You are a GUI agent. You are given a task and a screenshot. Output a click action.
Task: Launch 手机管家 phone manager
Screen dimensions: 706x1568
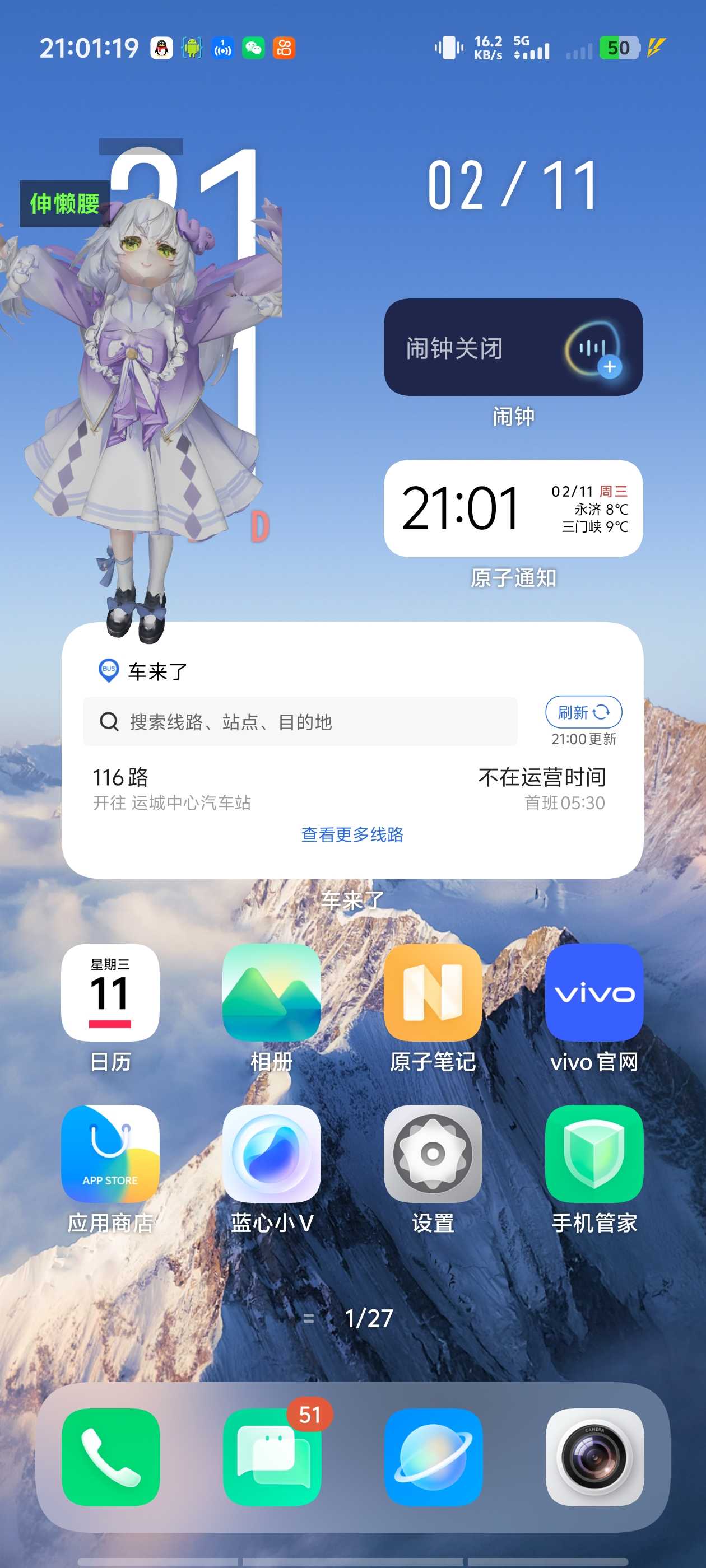point(594,1154)
